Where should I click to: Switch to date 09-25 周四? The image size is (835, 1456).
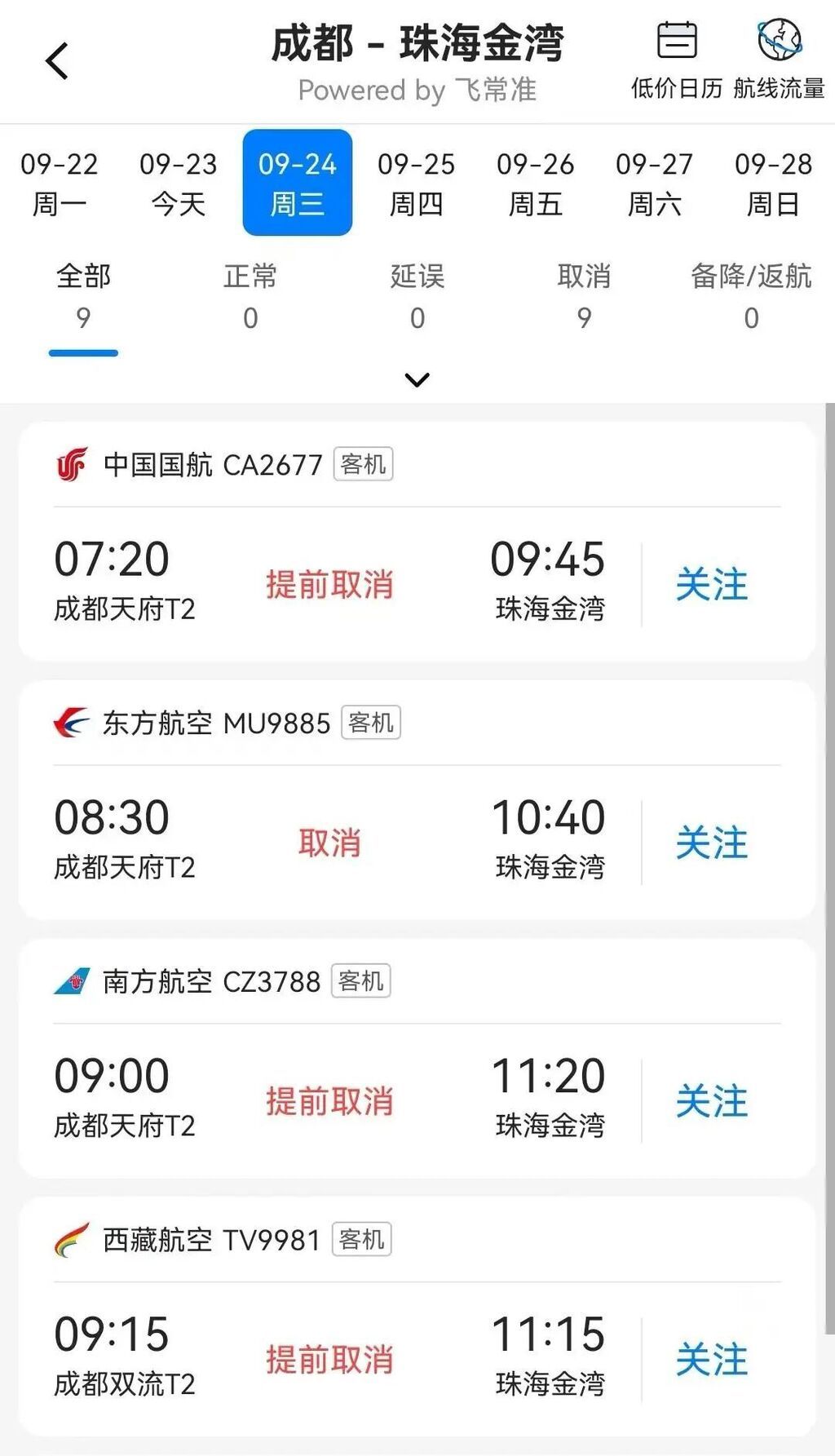pos(417,184)
